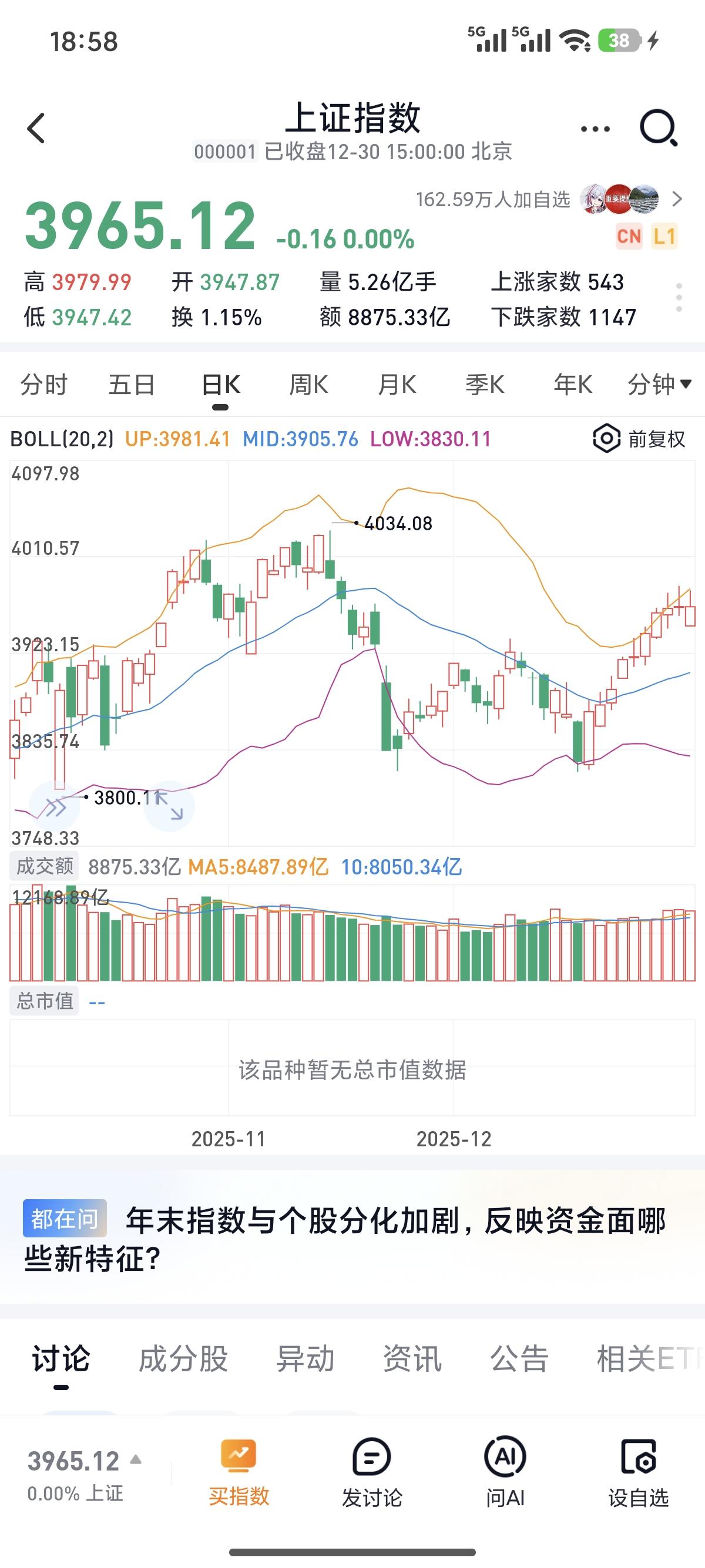
Task: Switch to the 周K chart tab
Action: pyautogui.click(x=309, y=385)
